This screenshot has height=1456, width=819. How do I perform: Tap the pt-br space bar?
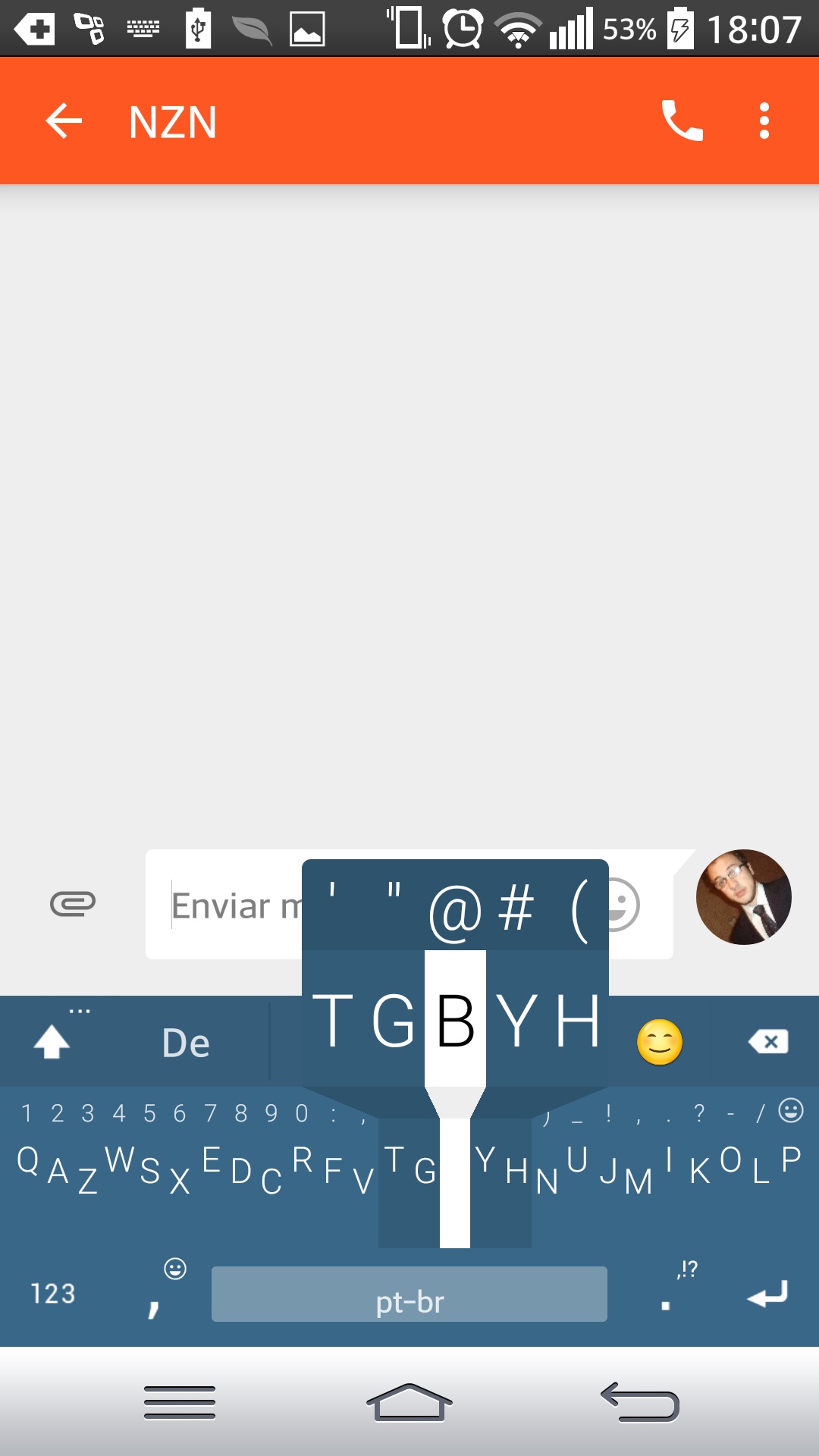coord(409,1295)
